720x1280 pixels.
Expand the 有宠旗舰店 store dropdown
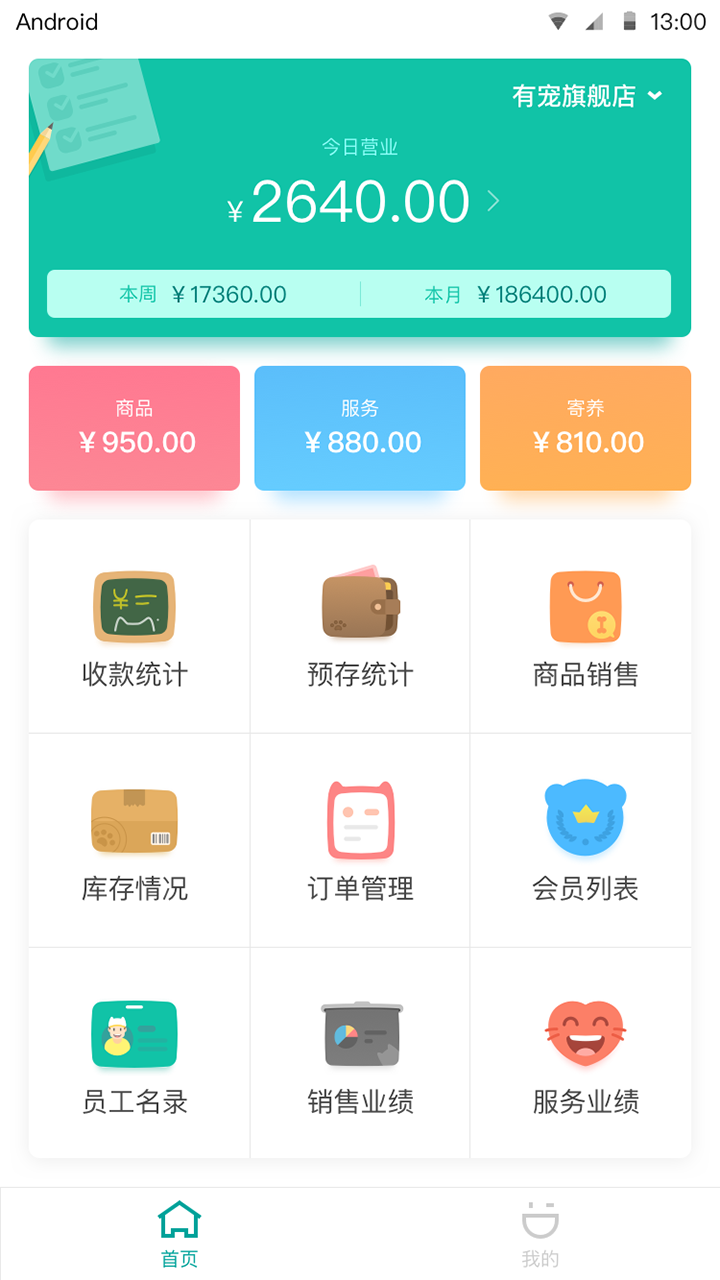tap(587, 96)
